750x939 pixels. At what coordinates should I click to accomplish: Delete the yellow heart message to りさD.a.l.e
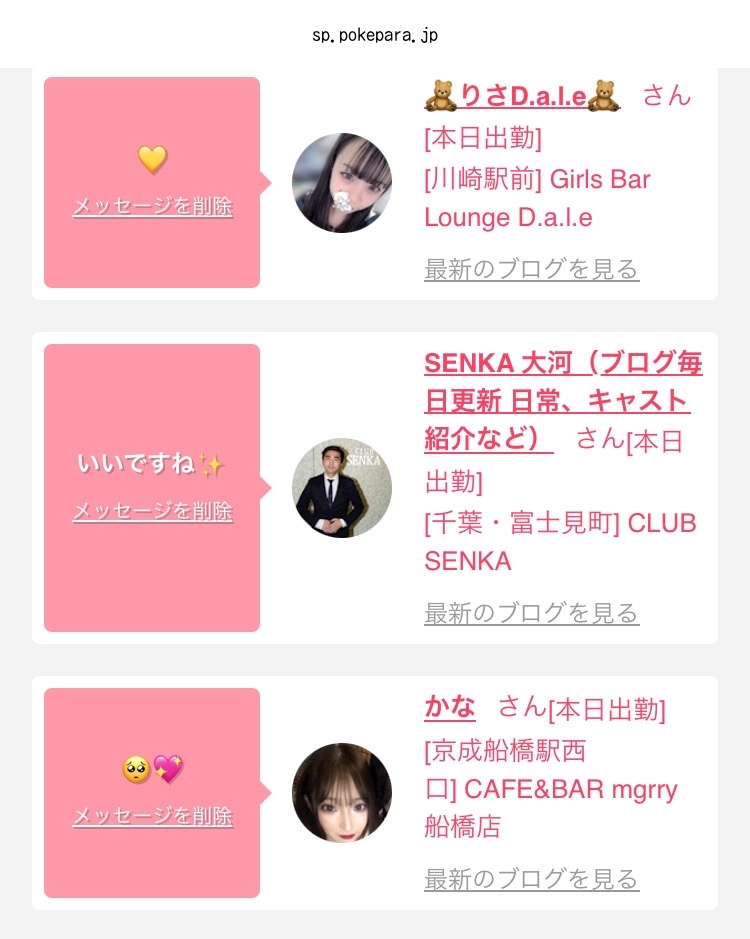click(x=153, y=207)
